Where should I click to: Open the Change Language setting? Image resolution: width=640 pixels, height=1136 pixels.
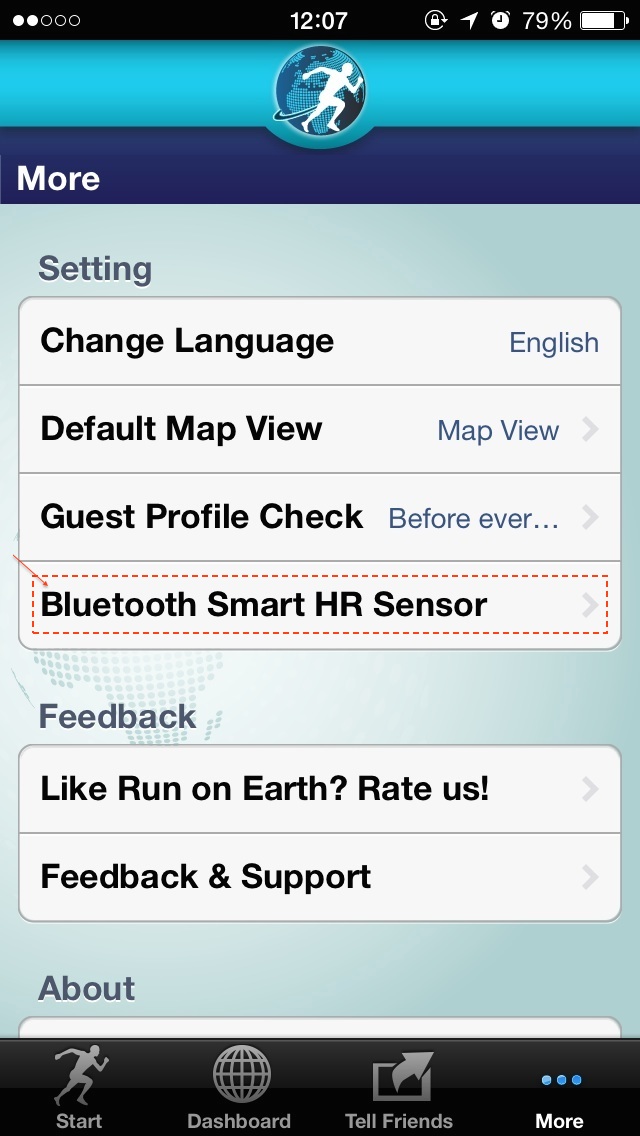tap(320, 341)
